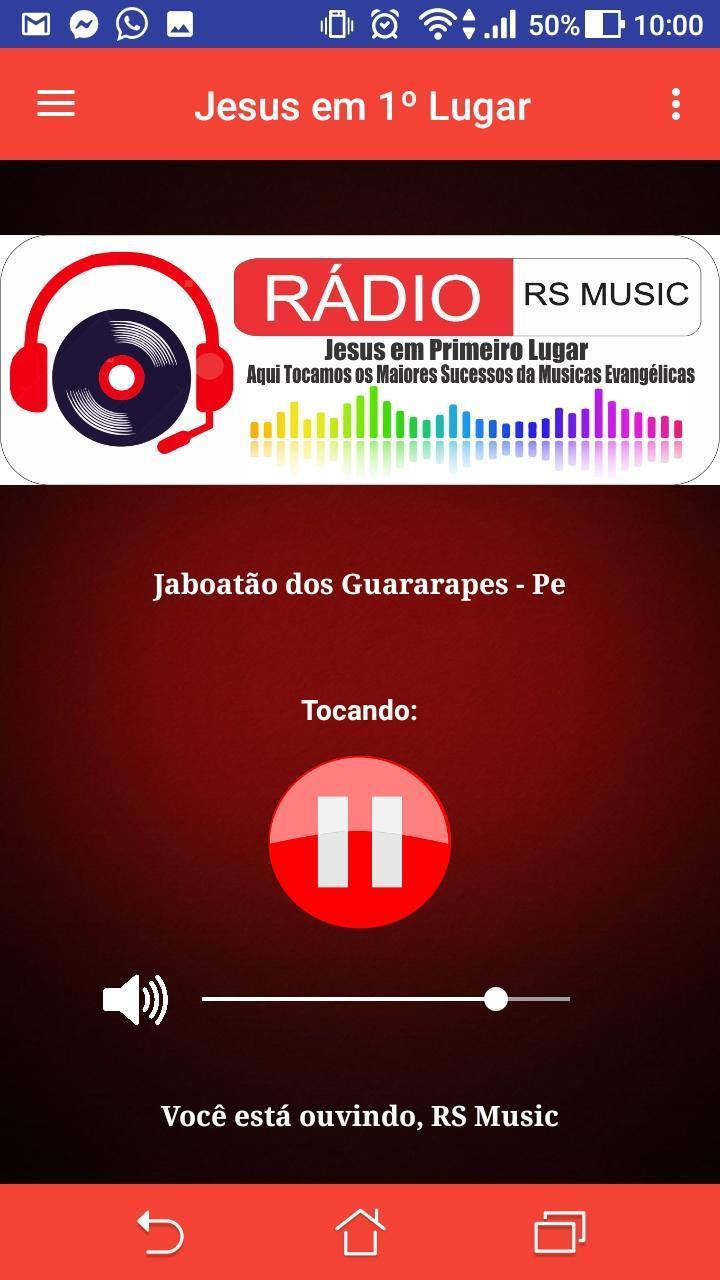Pause the playing radio stream
The image size is (720, 1280).
(360, 842)
